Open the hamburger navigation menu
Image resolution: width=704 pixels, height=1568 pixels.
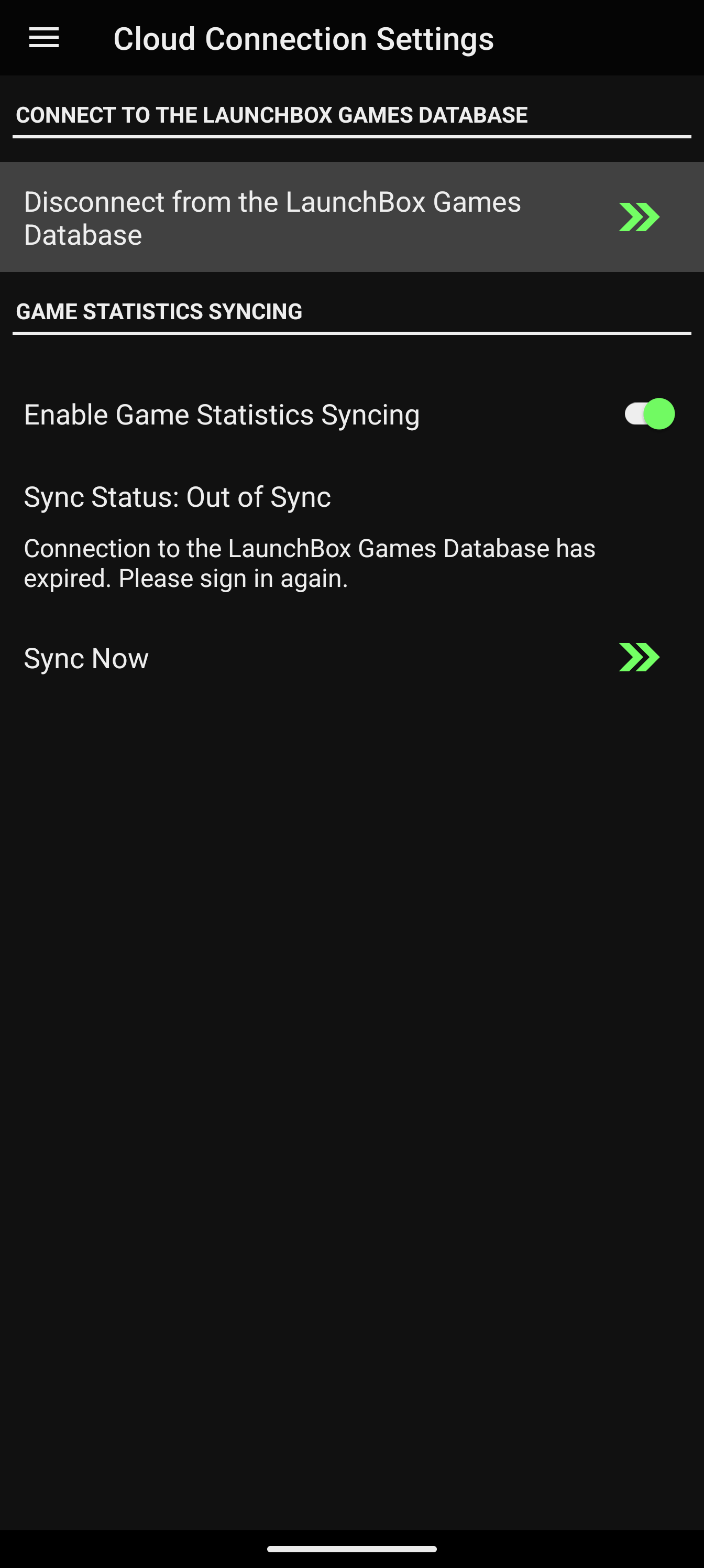click(44, 38)
